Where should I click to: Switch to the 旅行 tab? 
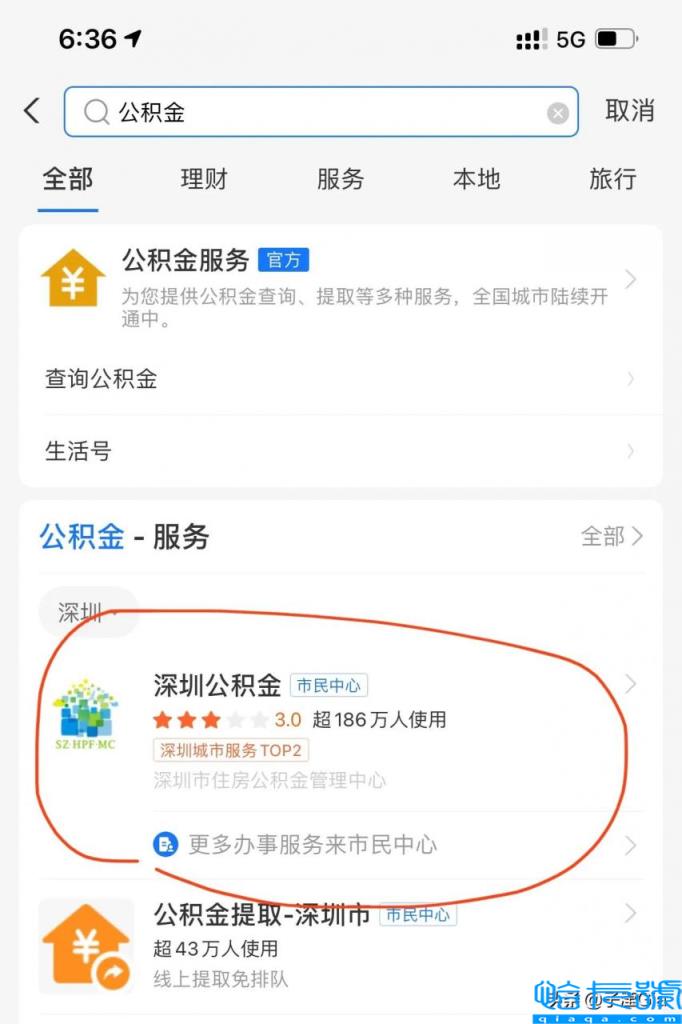[x=612, y=179]
